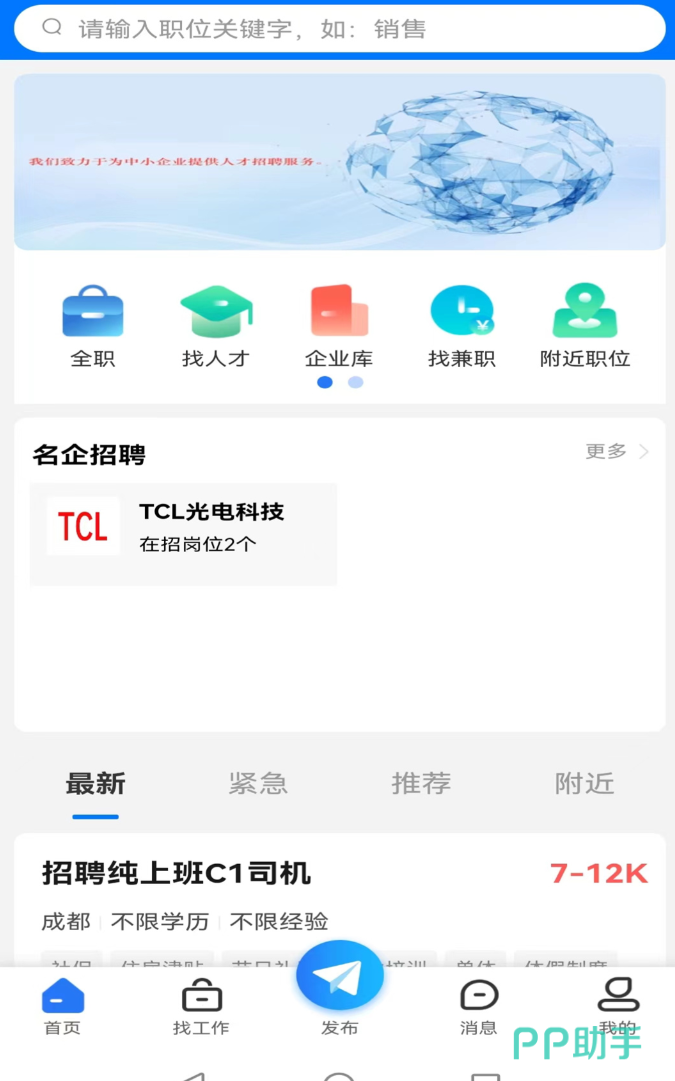Screen dimensions: 675x1081
Task: Switch to the 紧急 jobs tab
Action: (x=258, y=784)
